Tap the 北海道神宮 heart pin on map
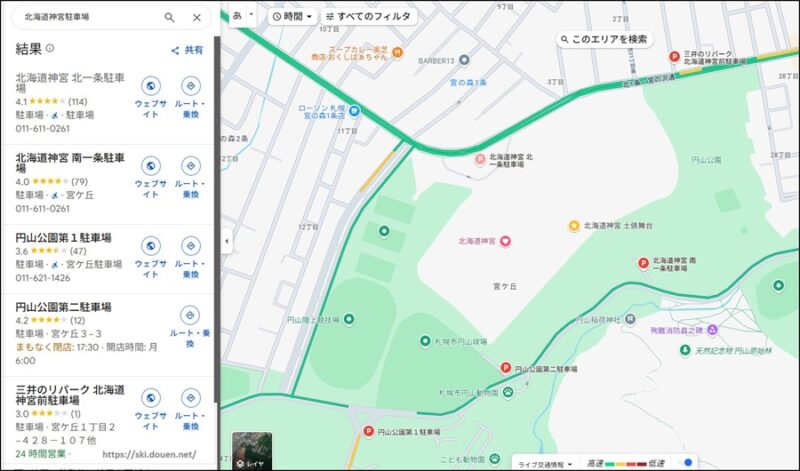Screen dimensions: 800x471 506,240
